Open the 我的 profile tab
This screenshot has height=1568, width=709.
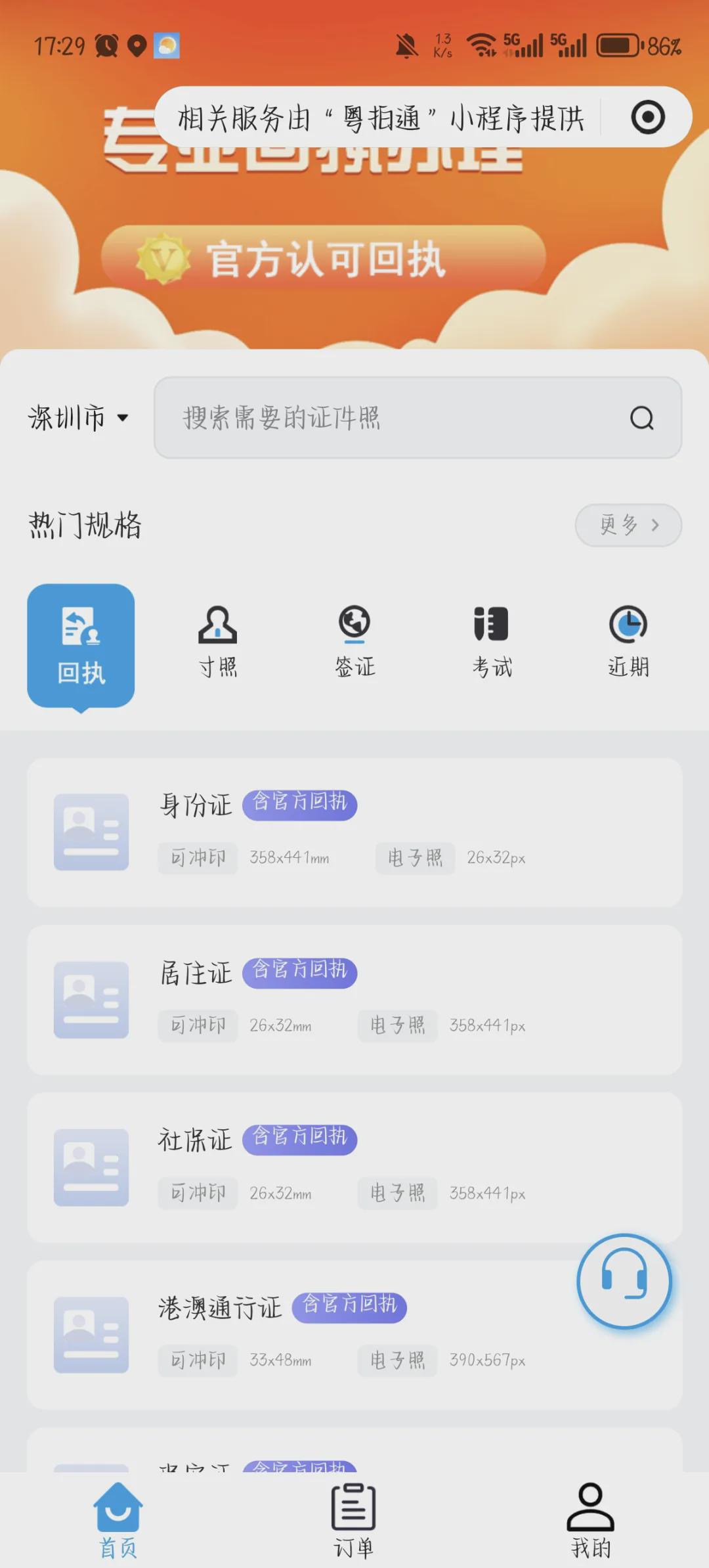click(x=590, y=1520)
